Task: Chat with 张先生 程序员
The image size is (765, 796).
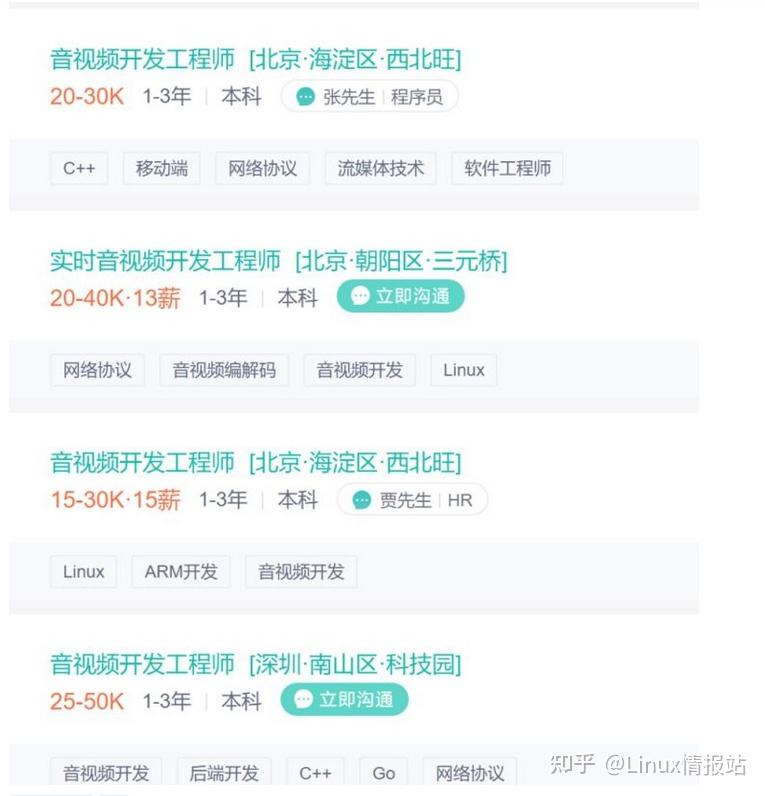Action: tap(370, 96)
